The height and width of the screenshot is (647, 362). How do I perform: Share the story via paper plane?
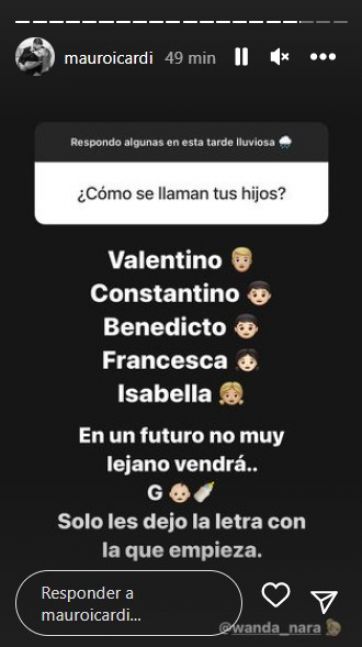(324, 601)
